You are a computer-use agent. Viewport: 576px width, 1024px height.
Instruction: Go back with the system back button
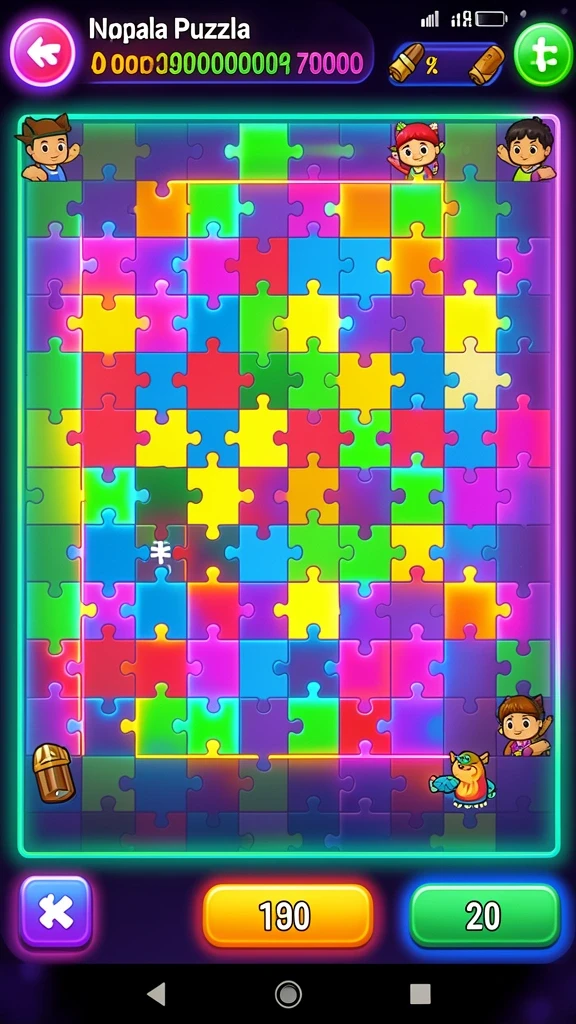[x=156, y=994]
